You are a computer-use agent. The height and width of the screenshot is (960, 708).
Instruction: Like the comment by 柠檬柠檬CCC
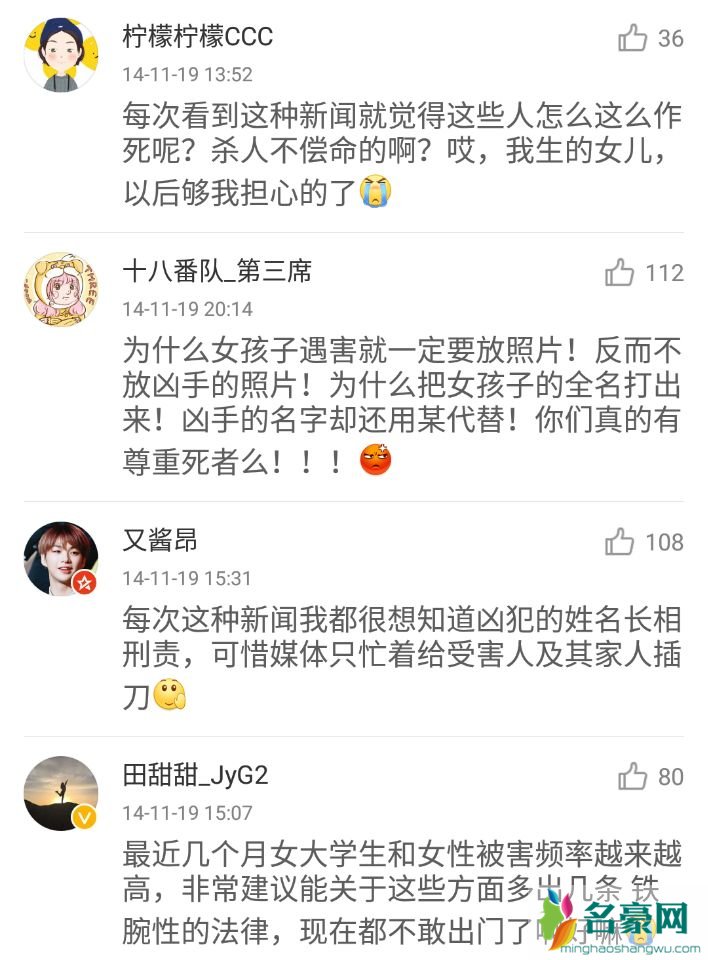(x=633, y=39)
